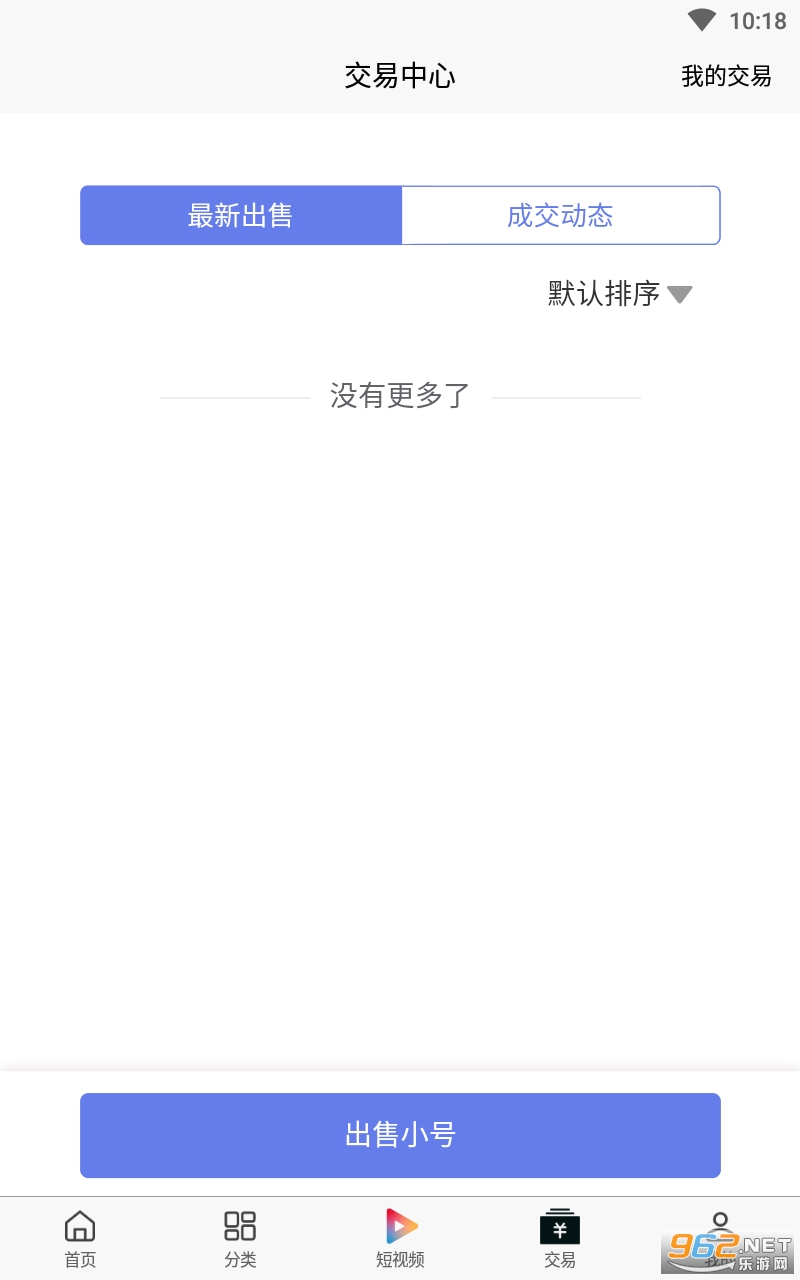The image size is (800, 1280).
Task: Switch to the 短视频 tab
Action: [400, 1238]
